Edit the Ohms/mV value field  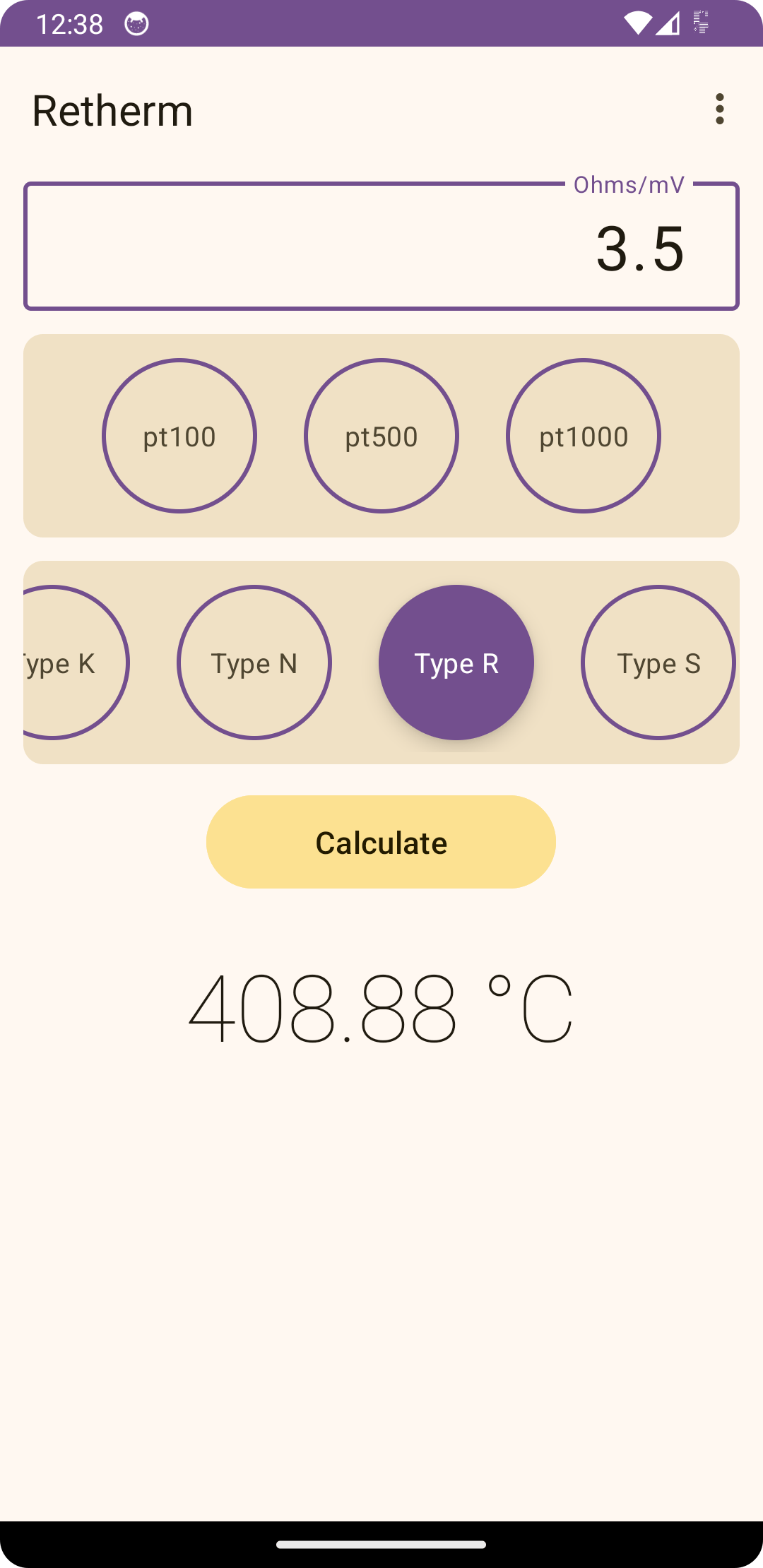click(x=381, y=247)
